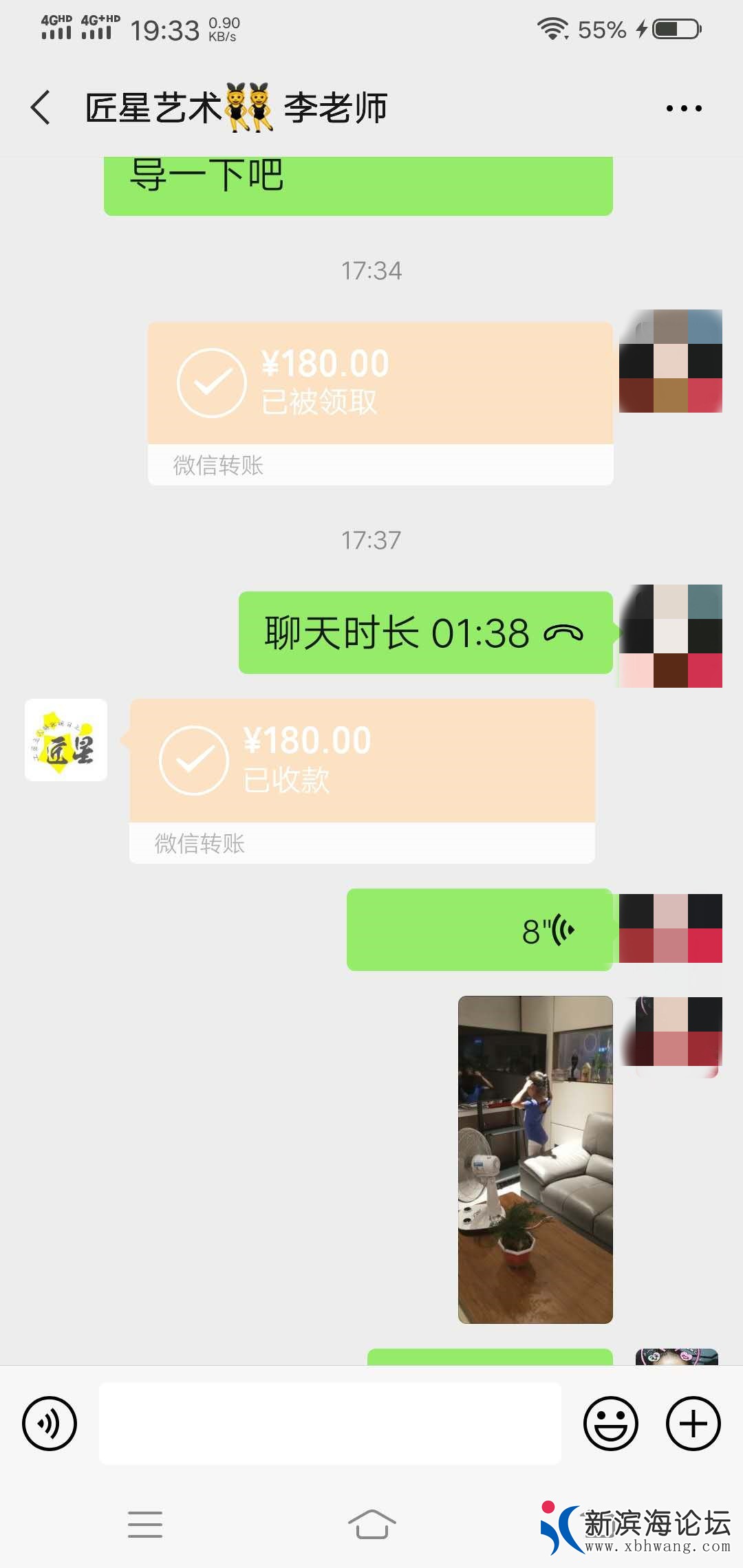This screenshot has height=1568, width=743.
Task: Go back from the chat
Action: [x=40, y=108]
